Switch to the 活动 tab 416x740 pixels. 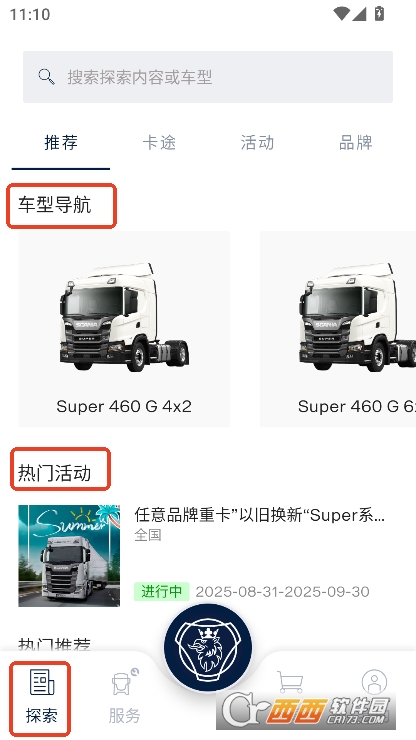point(257,143)
